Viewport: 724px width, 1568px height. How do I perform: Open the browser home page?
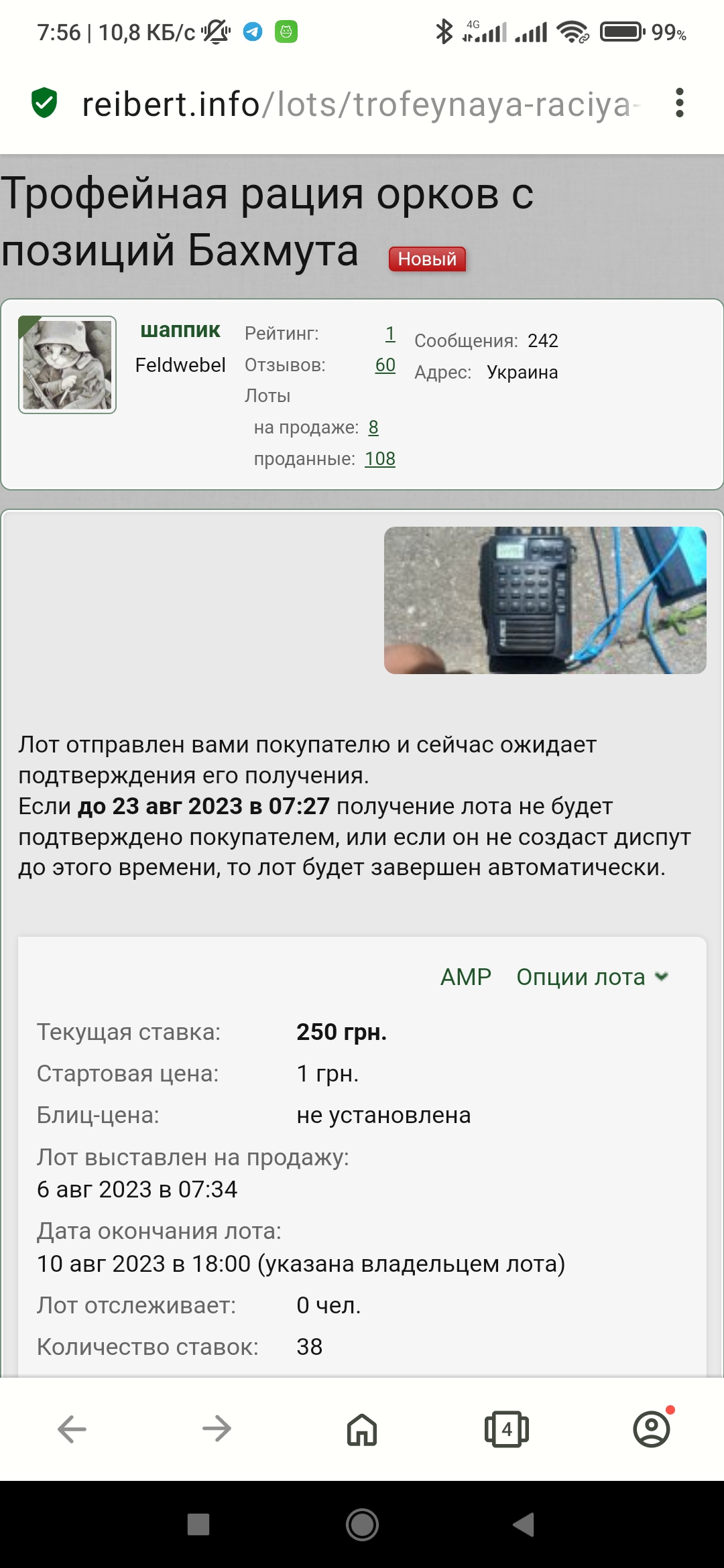click(362, 1429)
